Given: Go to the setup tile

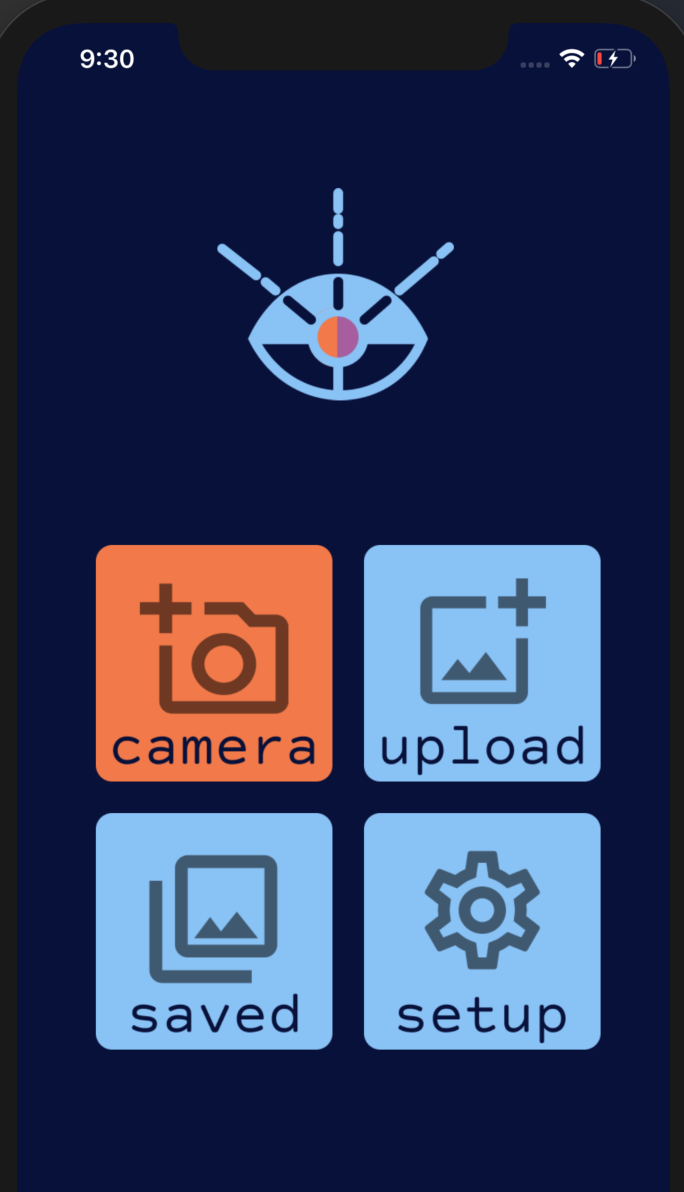Looking at the screenshot, I should (x=482, y=931).
